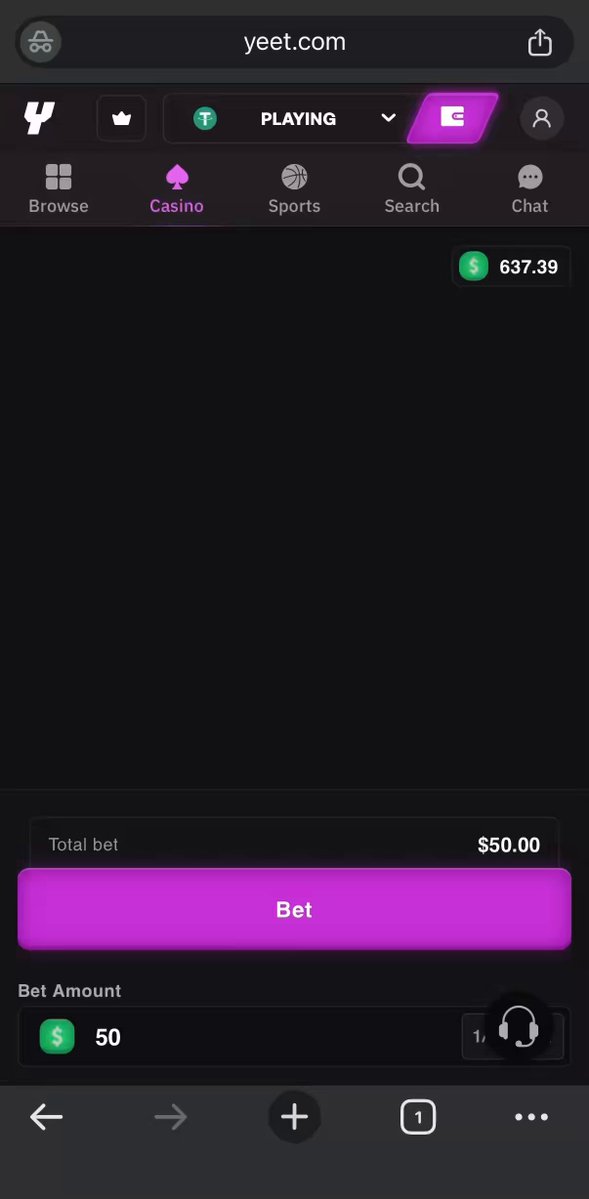Open the Chat tab
The image size is (589, 1199).
click(529, 189)
